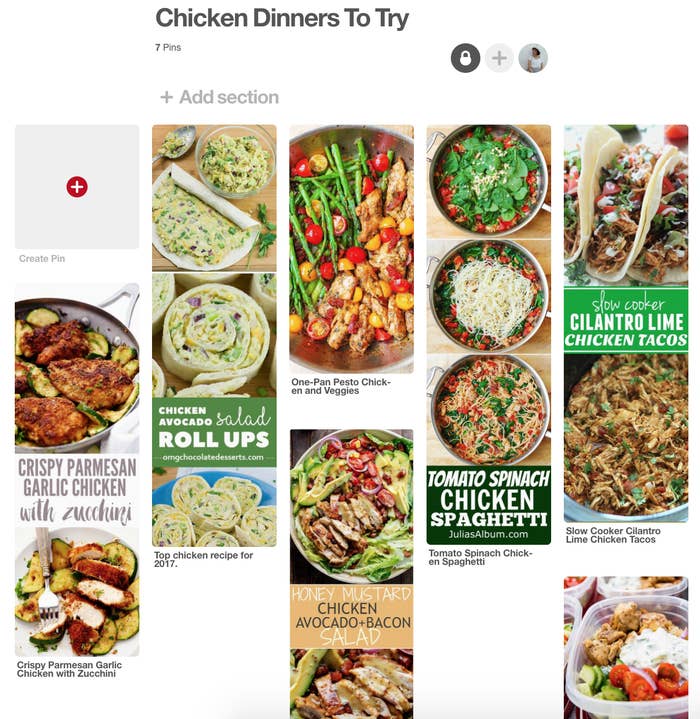Screen dimensions: 700x719
Task: Create a new Pin
Action: [77, 187]
